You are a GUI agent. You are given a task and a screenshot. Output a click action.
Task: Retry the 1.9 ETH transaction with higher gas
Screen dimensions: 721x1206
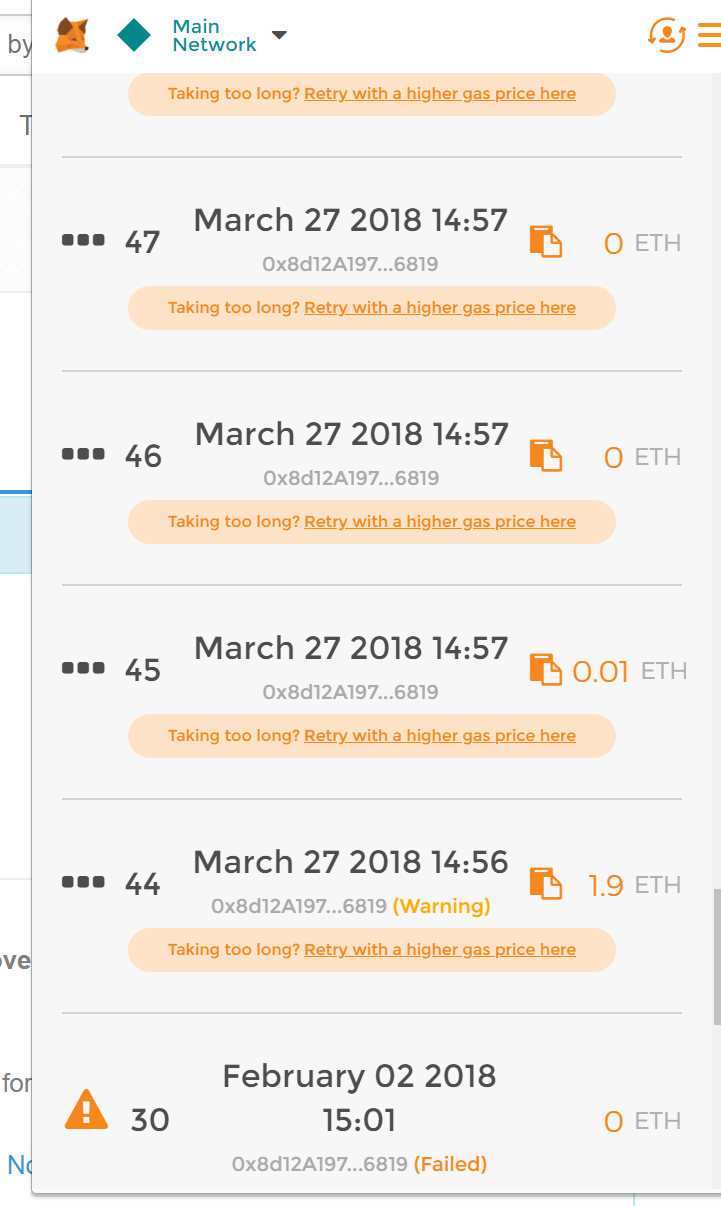point(441,949)
